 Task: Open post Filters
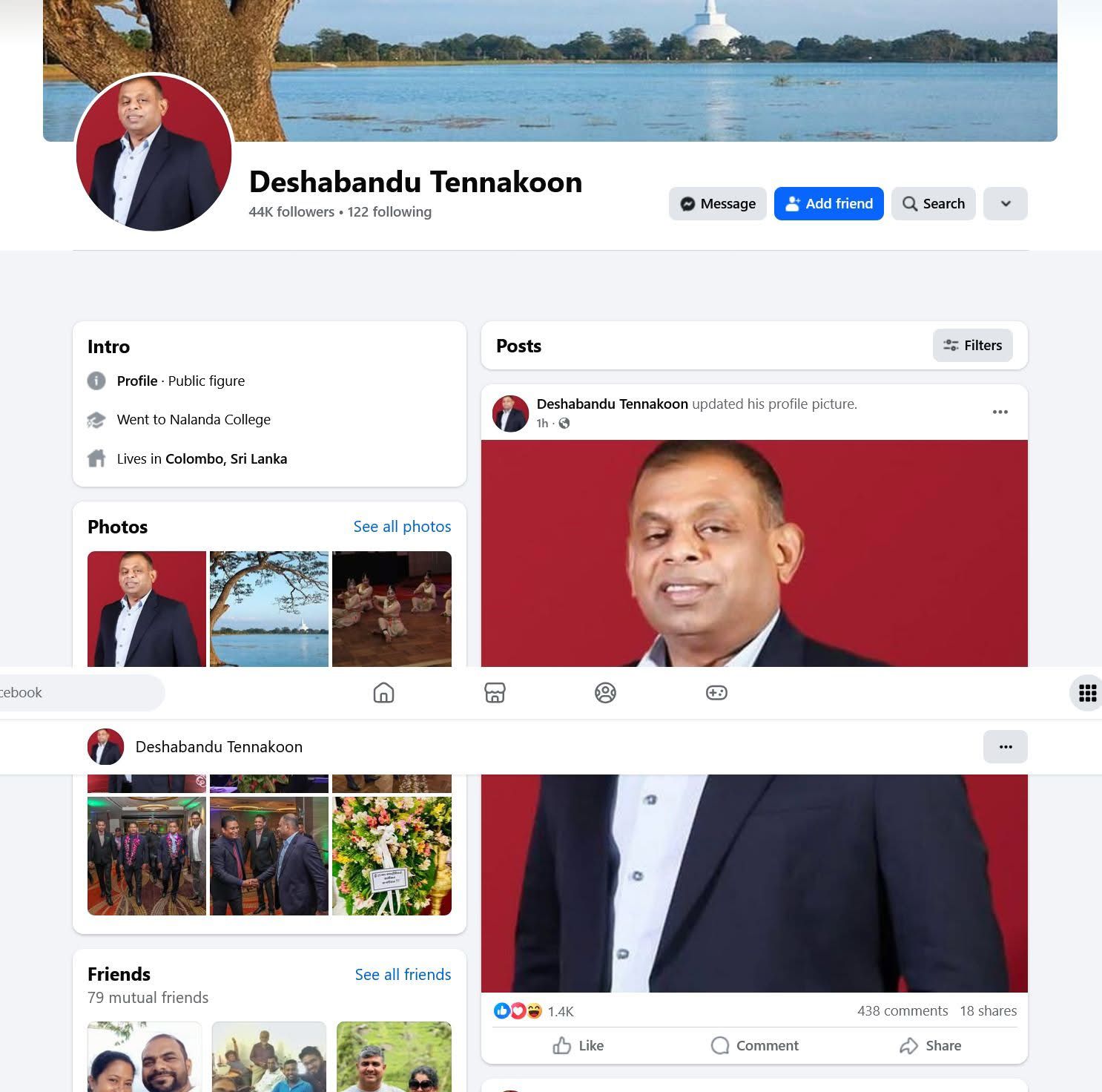point(972,345)
